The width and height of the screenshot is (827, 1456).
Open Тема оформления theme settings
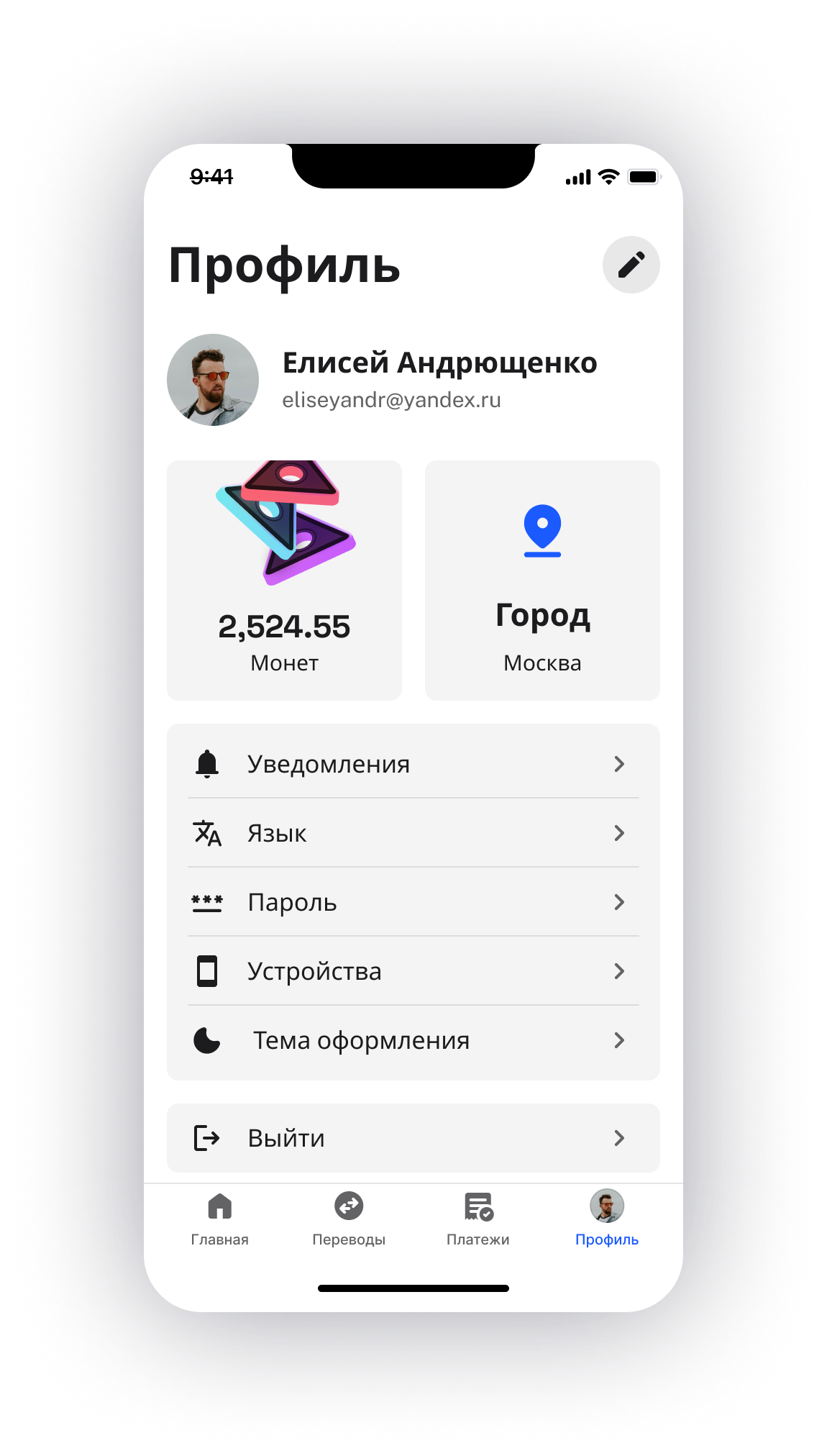(x=413, y=1040)
